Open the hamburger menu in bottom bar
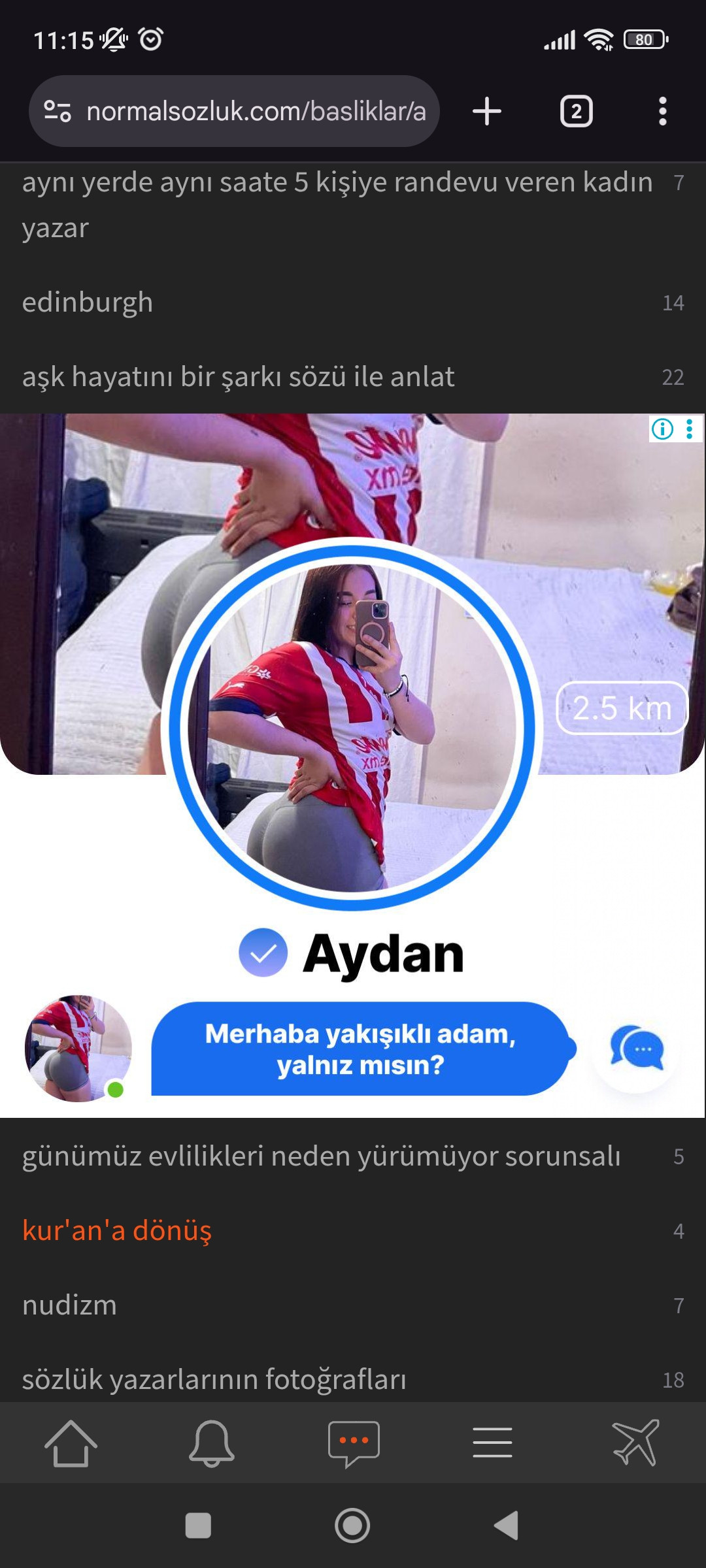706x1568 pixels. coord(493,1444)
